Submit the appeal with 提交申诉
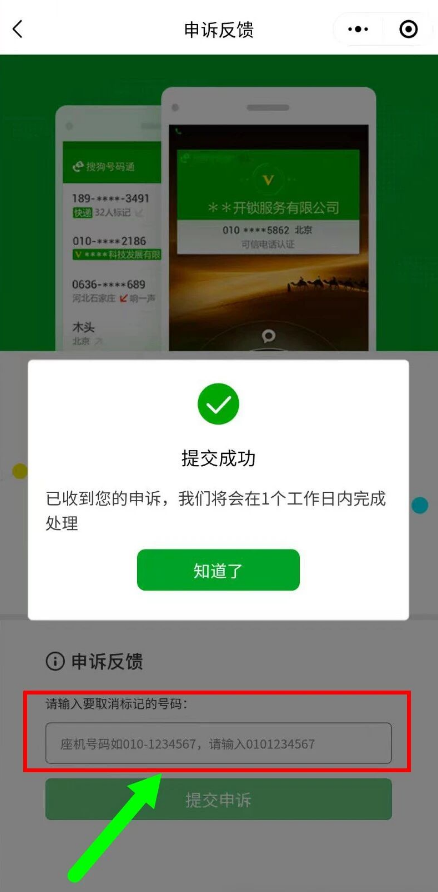The image size is (438, 892). [218, 799]
